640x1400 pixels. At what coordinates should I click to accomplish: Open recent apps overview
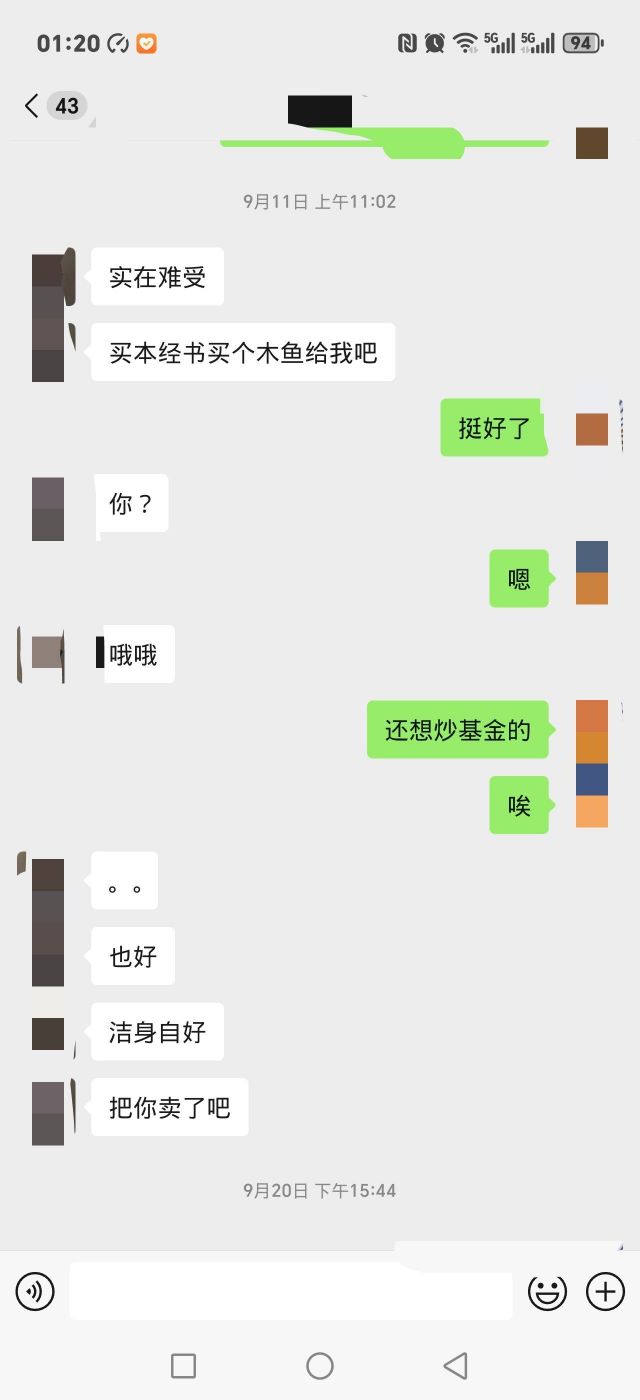pyautogui.click(x=183, y=1365)
